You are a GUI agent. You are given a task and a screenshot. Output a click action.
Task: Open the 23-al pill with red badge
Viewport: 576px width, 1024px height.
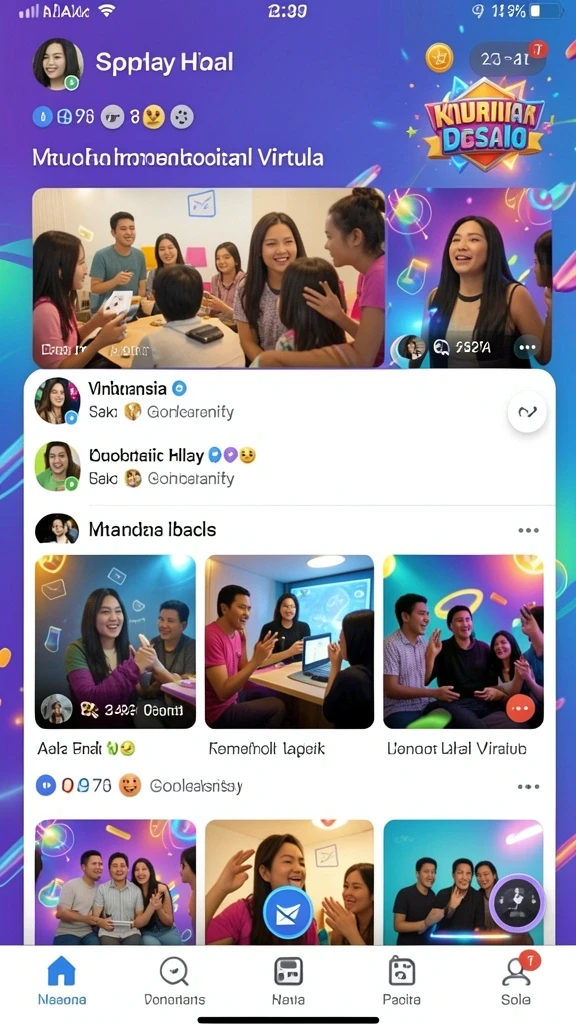pos(507,59)
